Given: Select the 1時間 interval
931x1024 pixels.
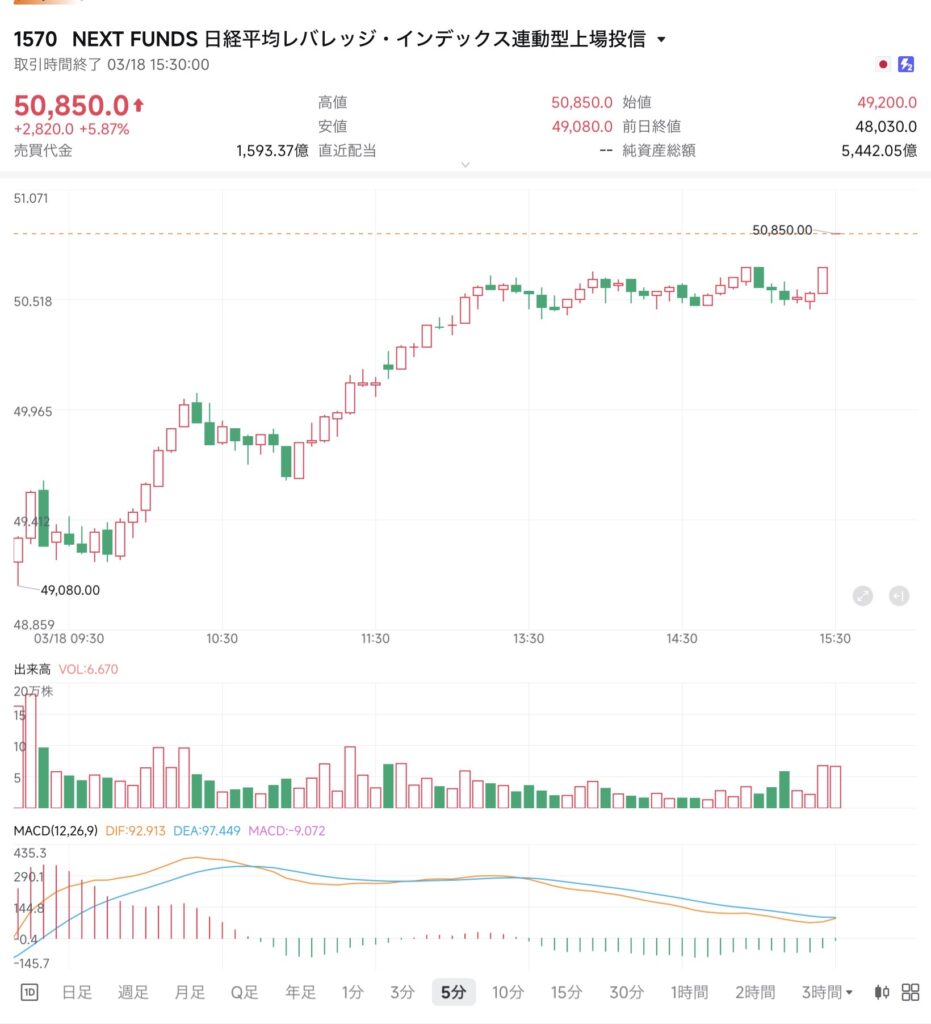Looking at the screenshot, I should [689, 992].
